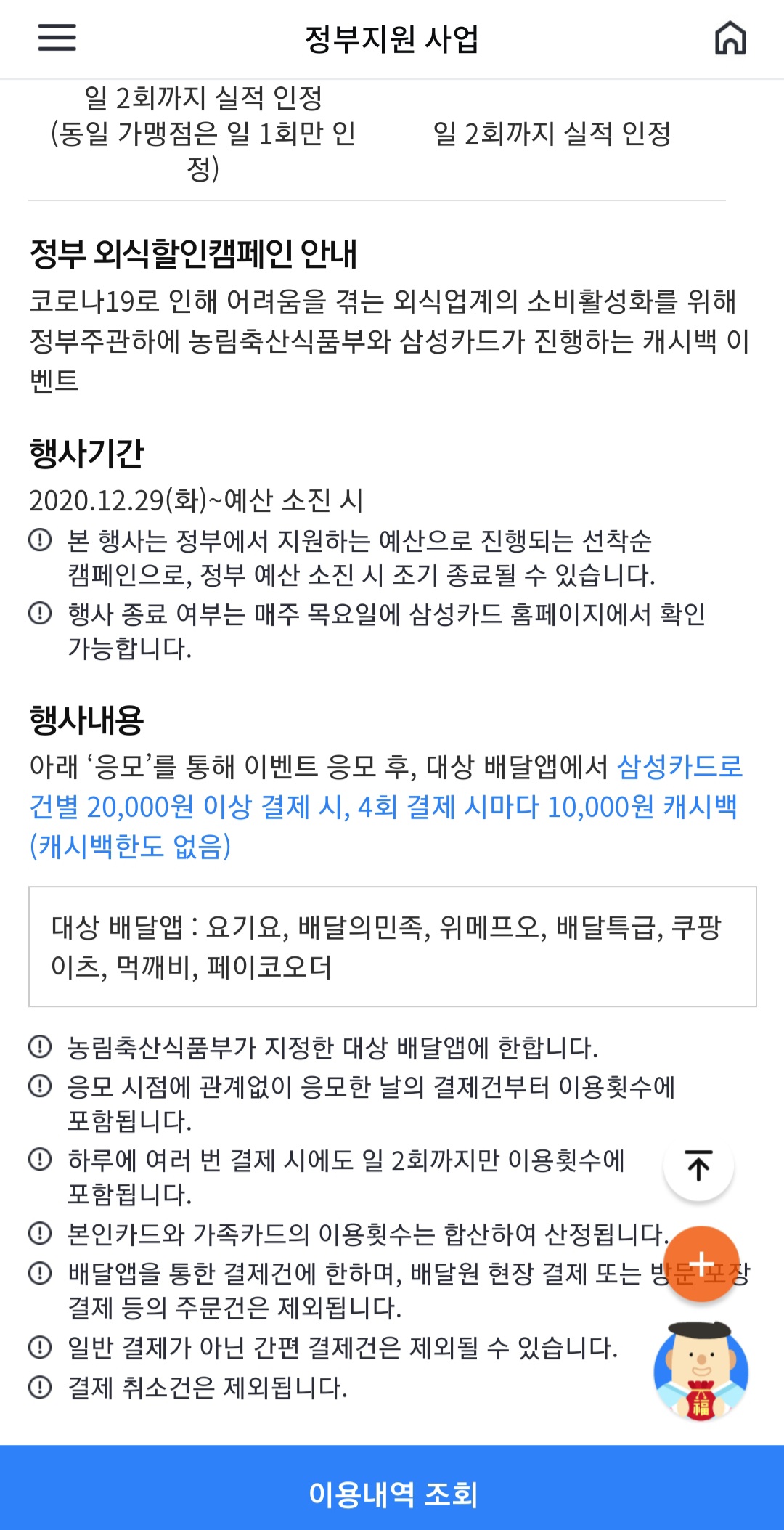784x1530 pixels.
Task: Tap 이용내역 조회 button
Action: 392,1488
